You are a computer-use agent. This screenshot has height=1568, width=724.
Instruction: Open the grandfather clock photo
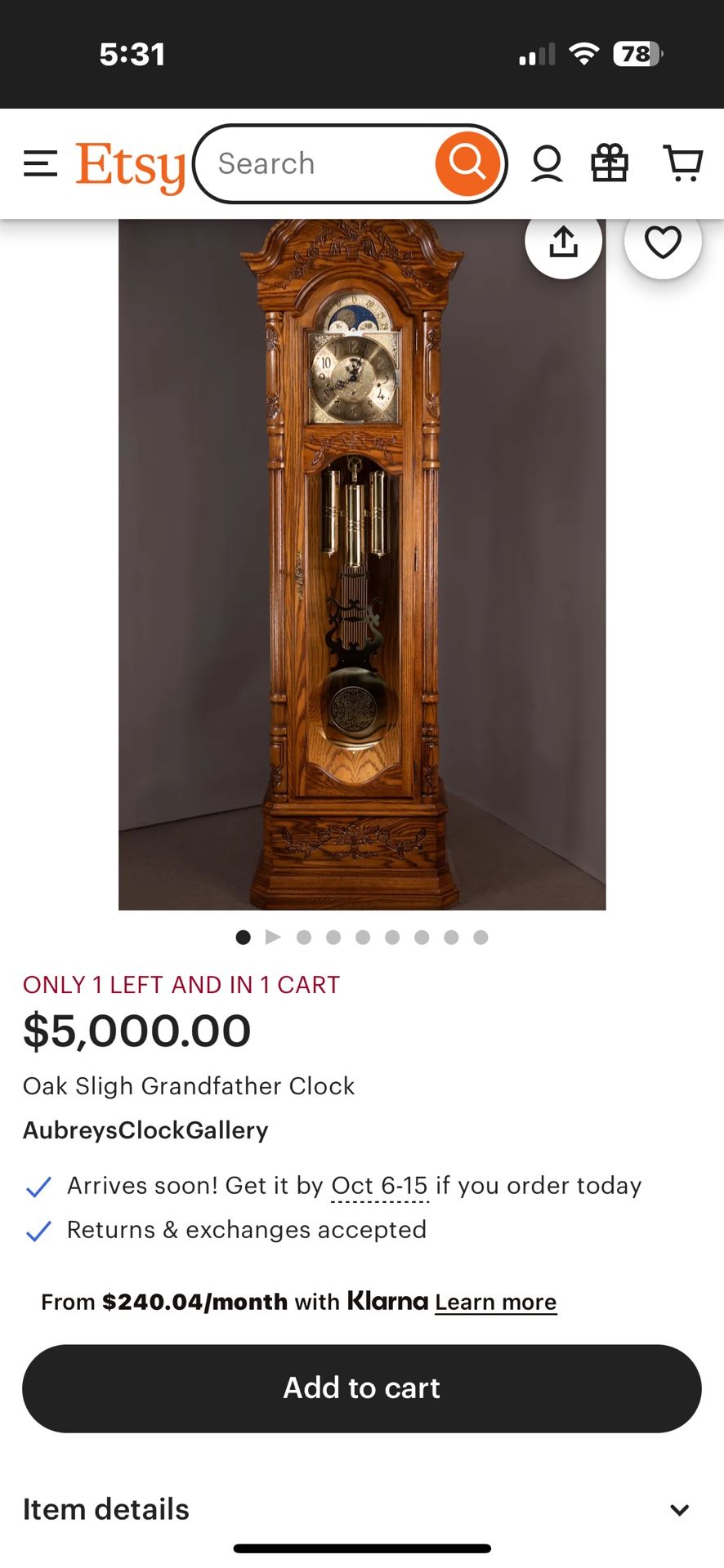tap(362, 563)
